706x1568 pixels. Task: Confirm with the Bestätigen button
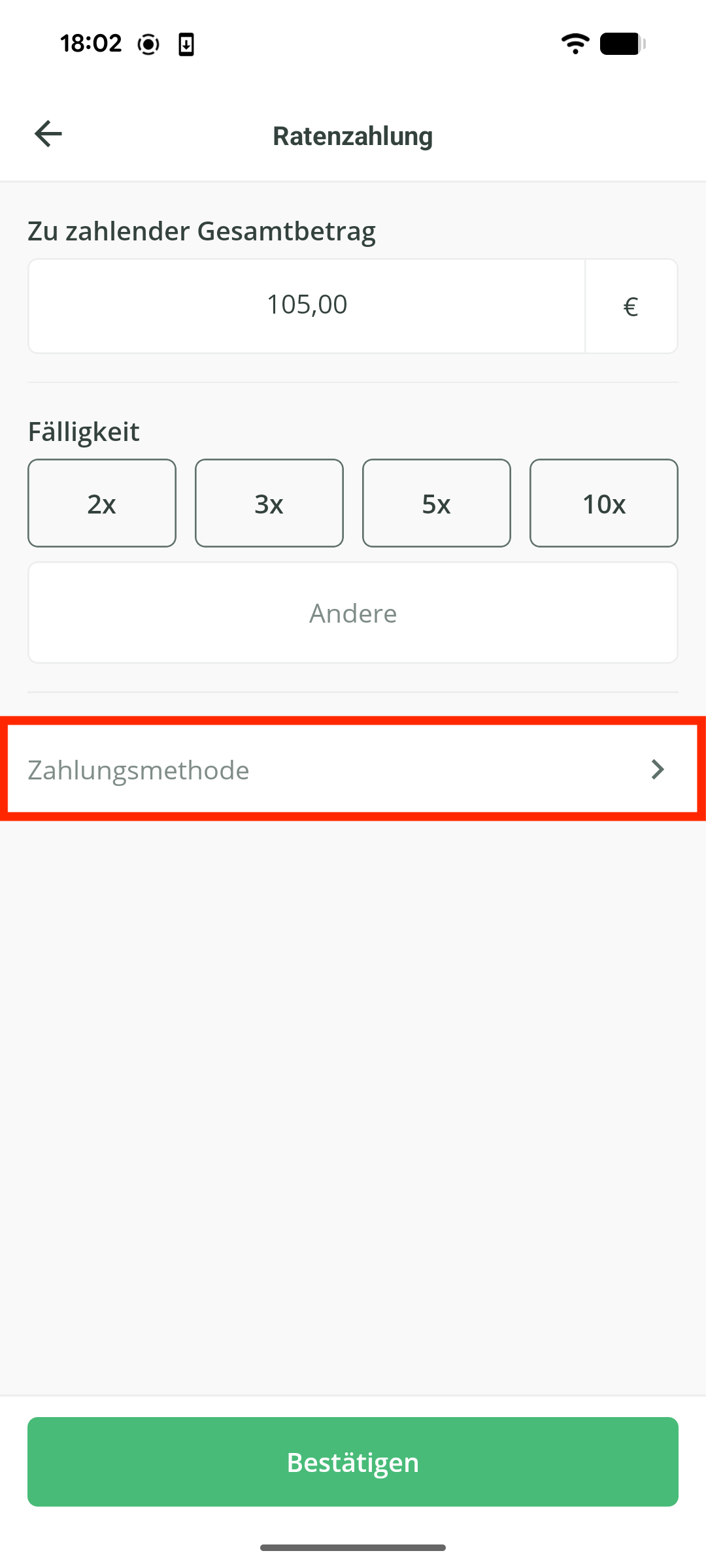click(353, 1462)
